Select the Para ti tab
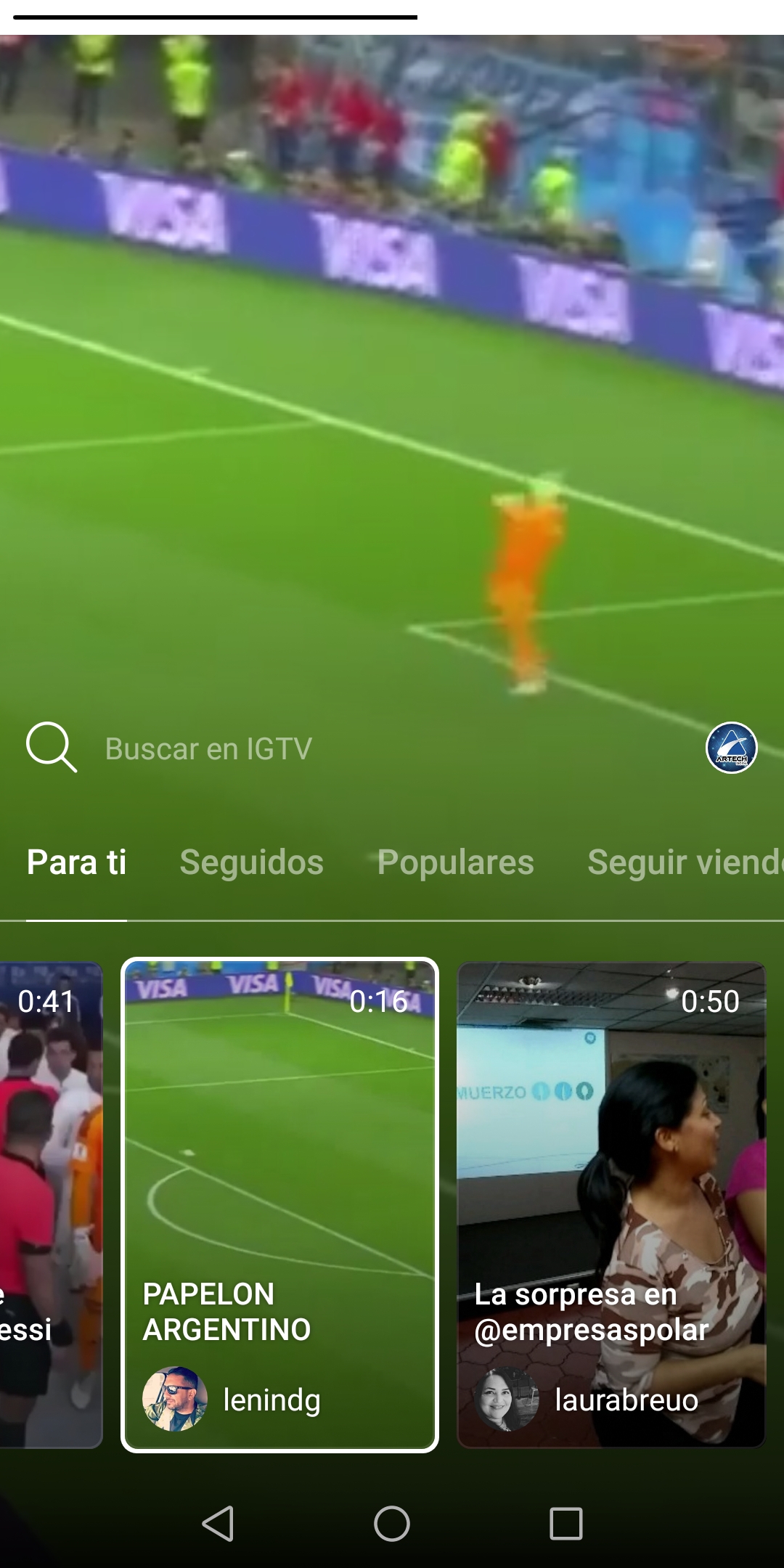The height and width of the screenshot is (1568, 784). 77,862
